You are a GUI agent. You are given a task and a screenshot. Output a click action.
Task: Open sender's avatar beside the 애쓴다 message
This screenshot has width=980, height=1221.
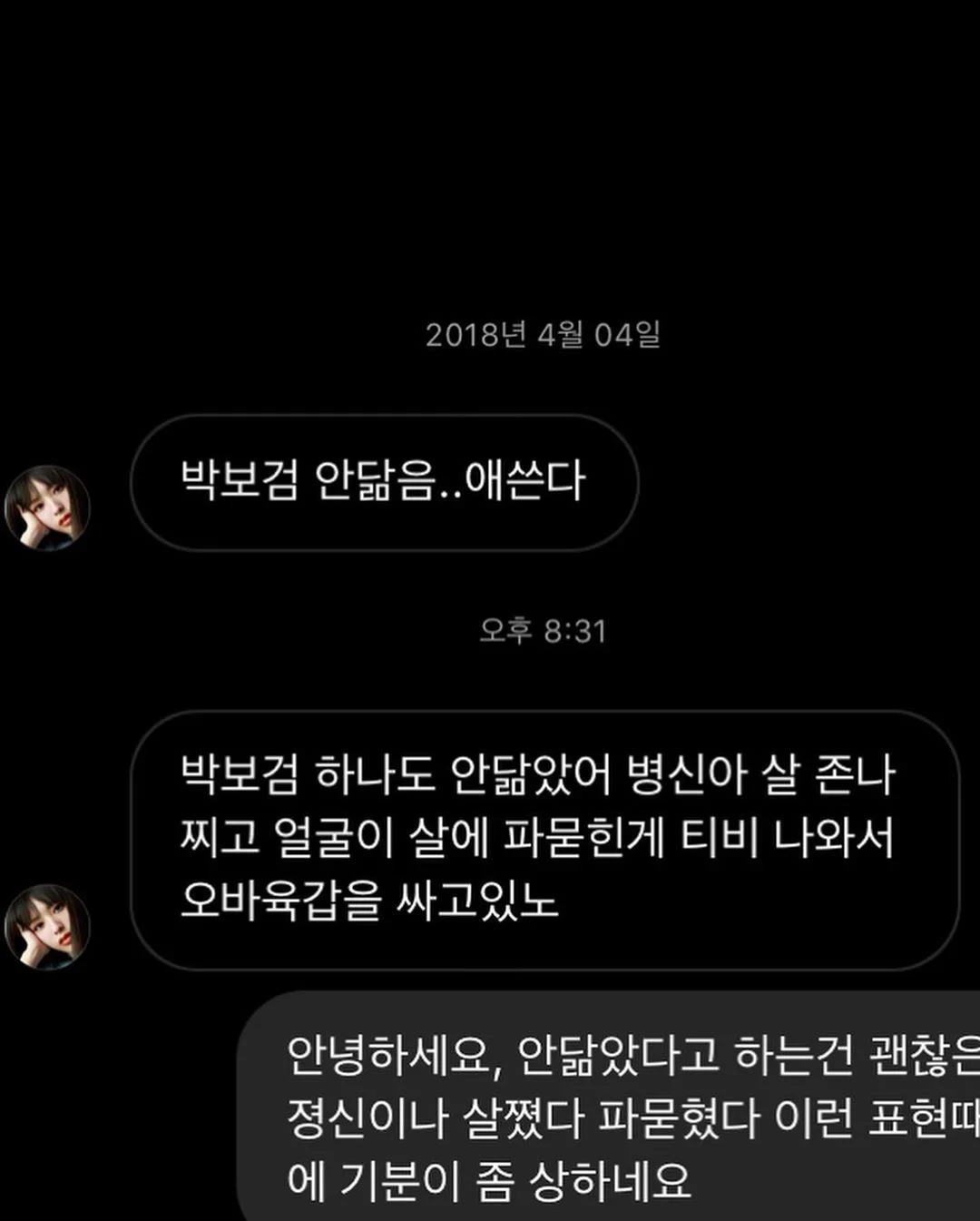(x=47, y=507)
